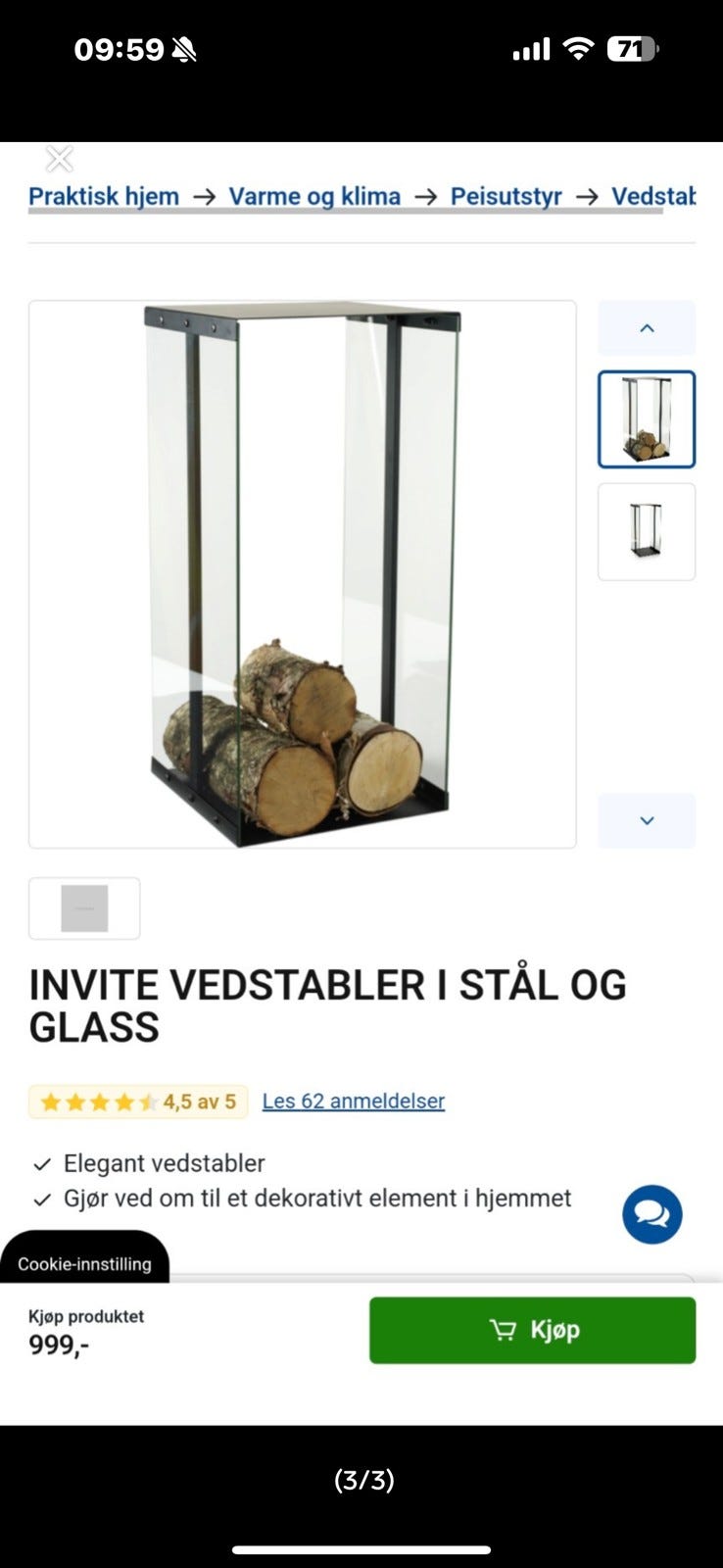Open the Varme og klima category
The height and width of the screenshot is (1568, 723).
tap(313, 195)
